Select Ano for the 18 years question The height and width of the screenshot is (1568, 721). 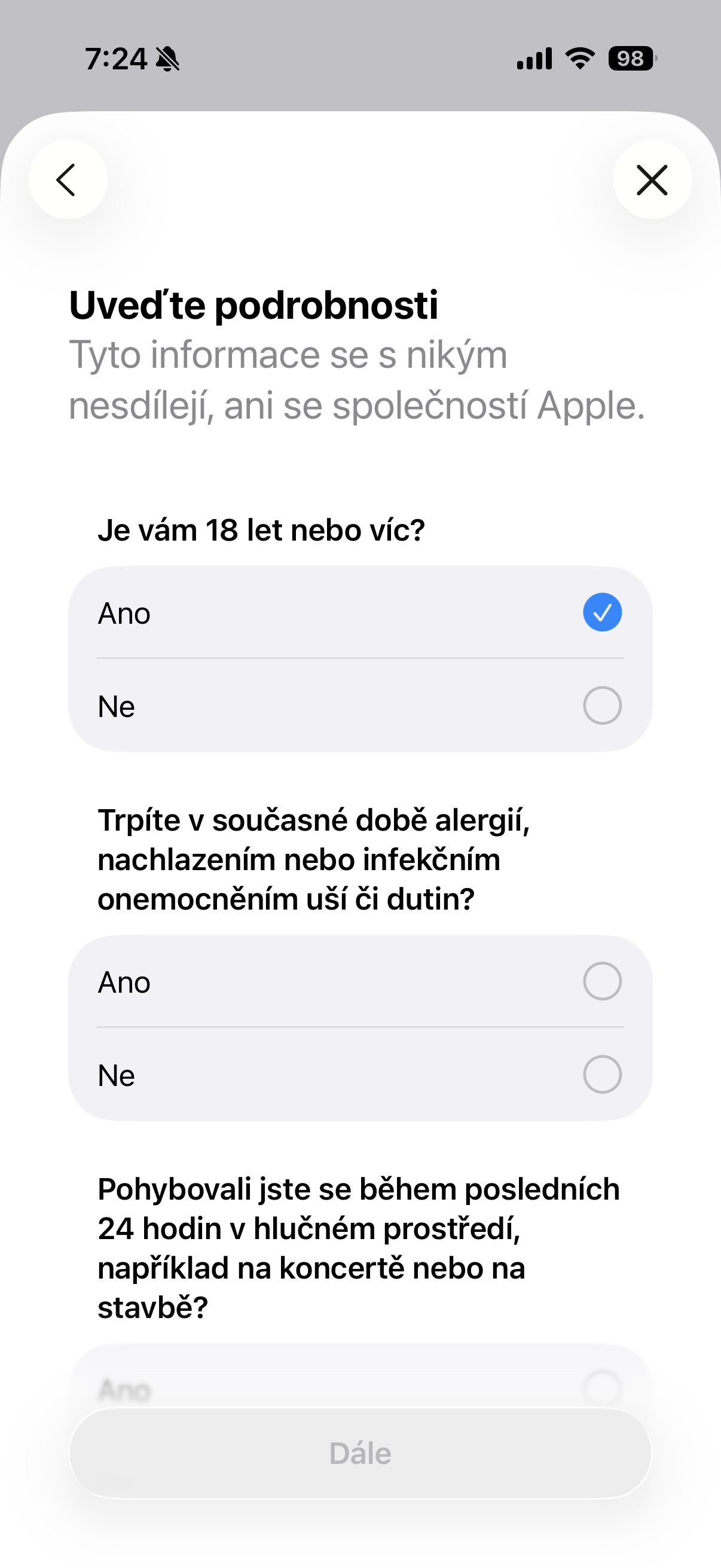(359, 612)
